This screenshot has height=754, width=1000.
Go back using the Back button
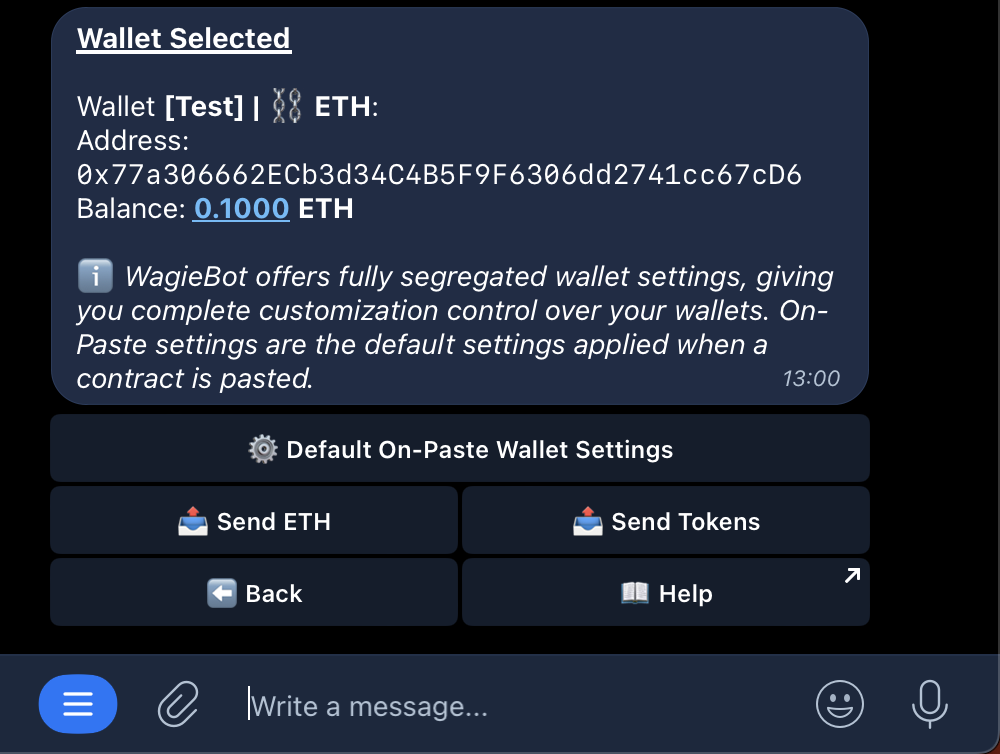(x=254, y=593)
